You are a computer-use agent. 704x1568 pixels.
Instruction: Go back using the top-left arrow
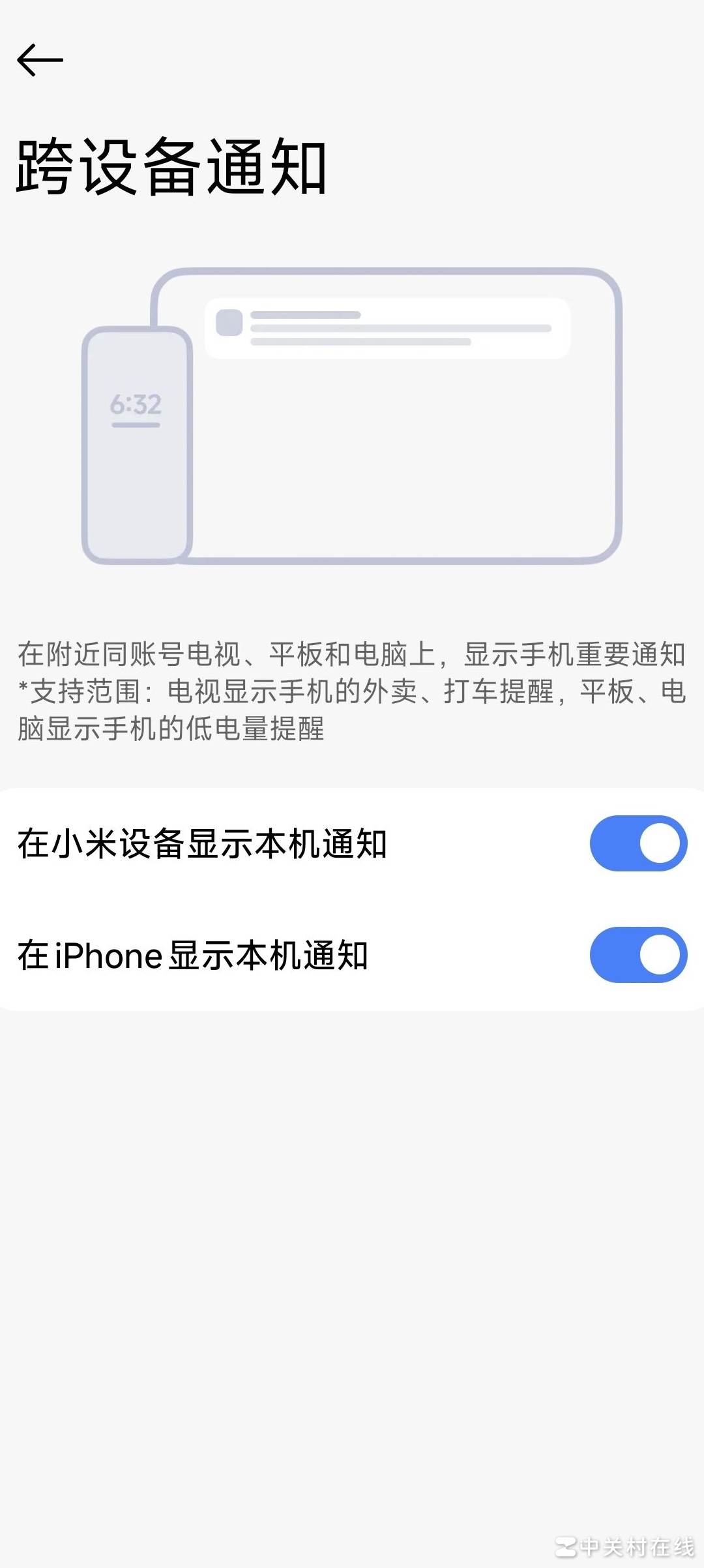click(x=40, y=61)
